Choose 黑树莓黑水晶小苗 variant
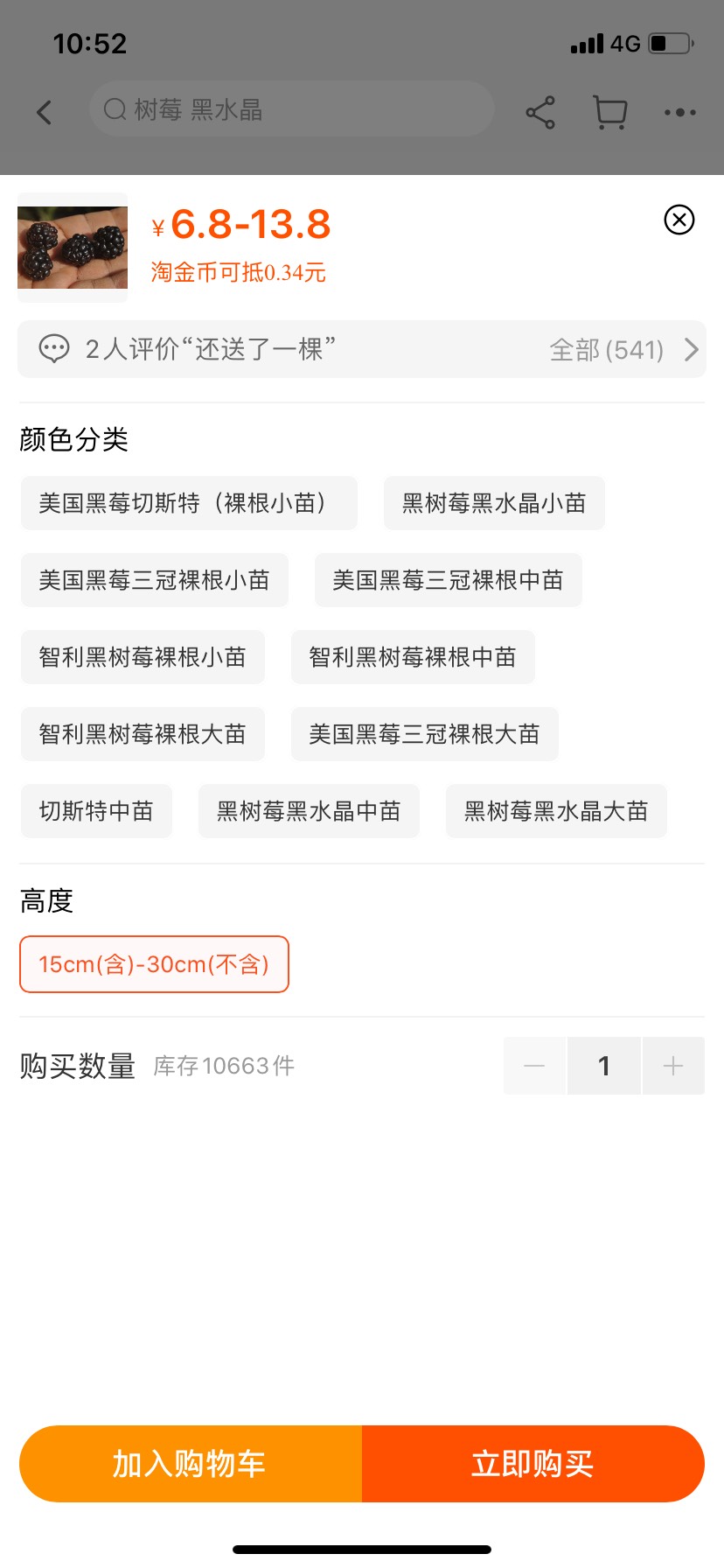This screenshot has width=724, height=1568. pos(494,503)
